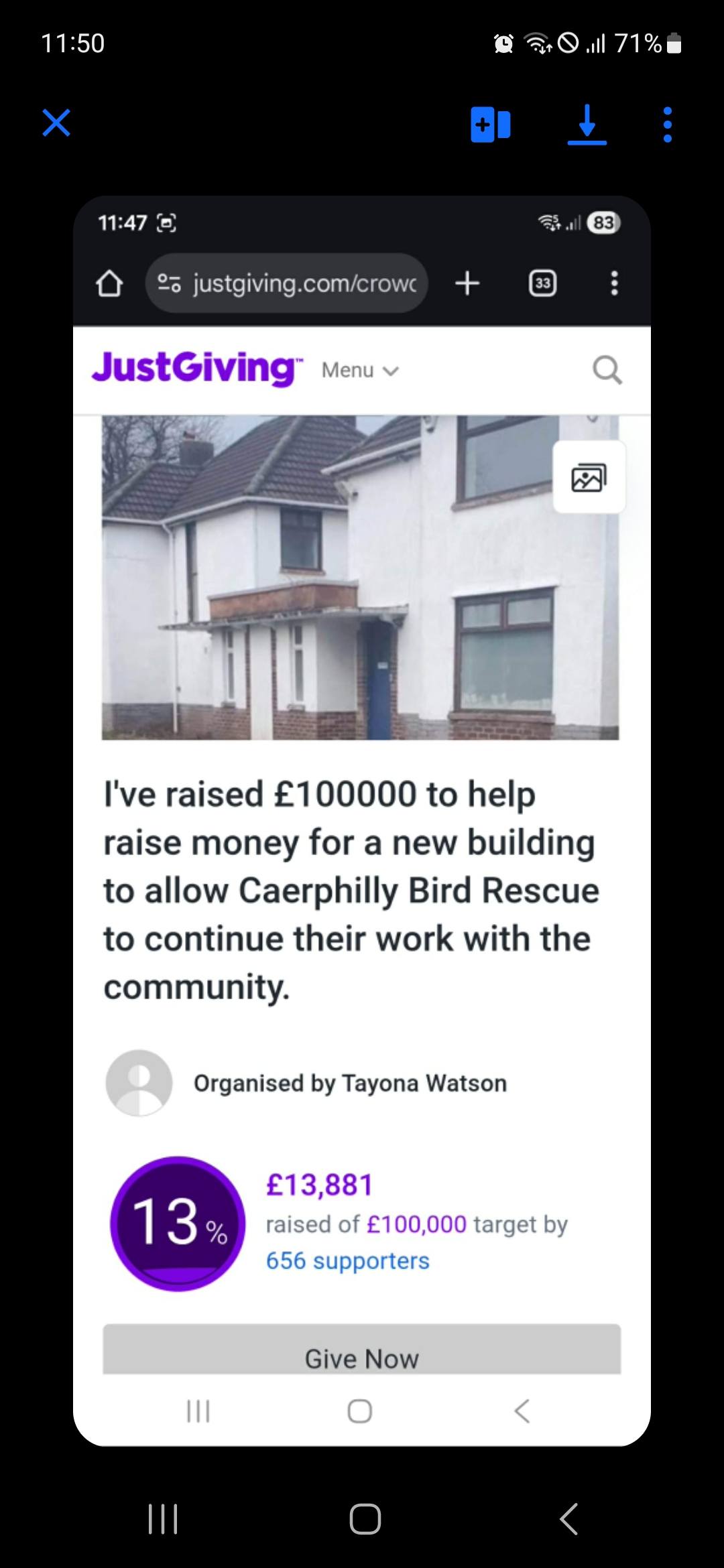Go back using the system back button
This screenshot has width=724, height=1568.
coord(568,1518)
